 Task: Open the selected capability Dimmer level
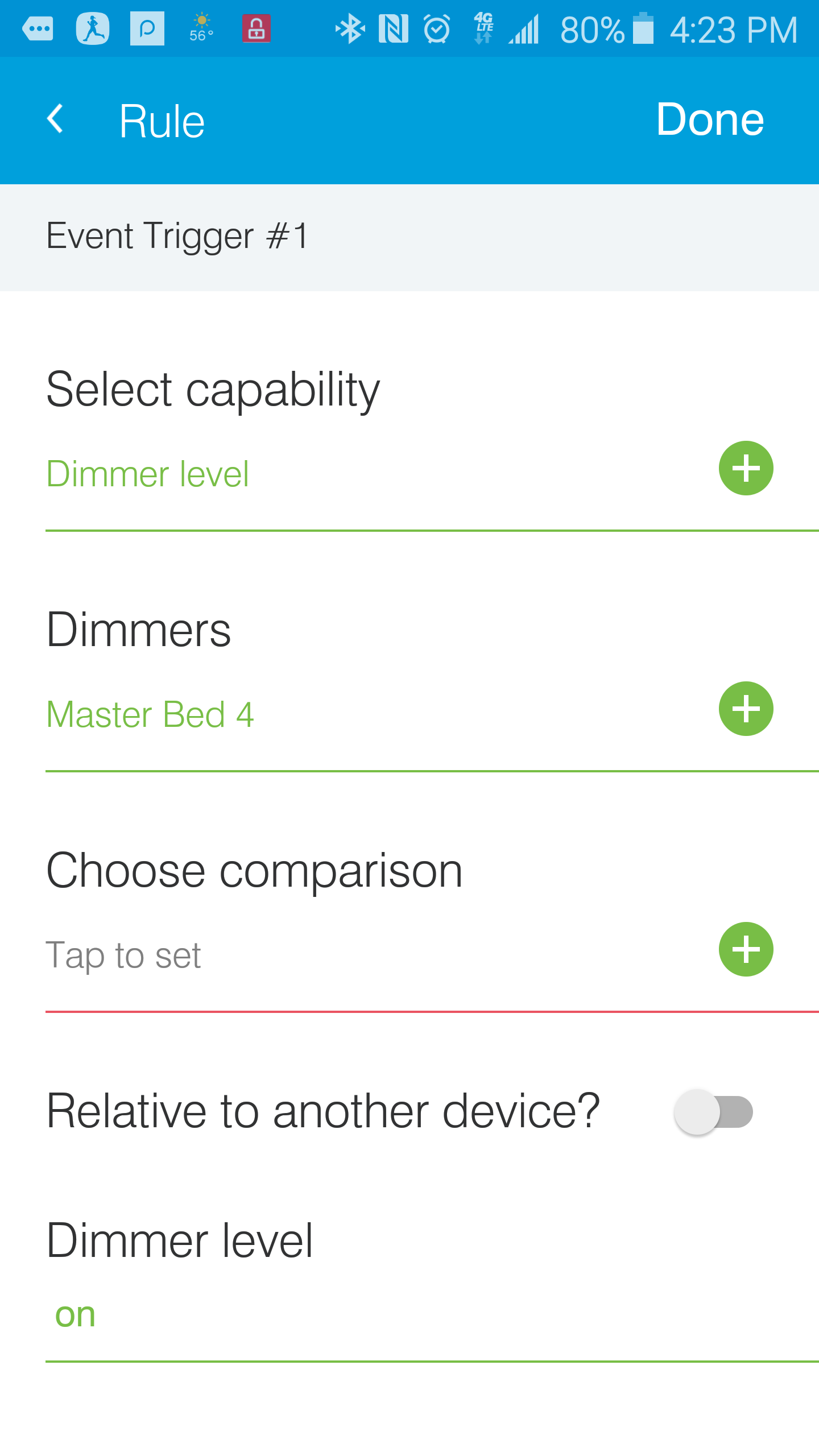coord(148,474)
